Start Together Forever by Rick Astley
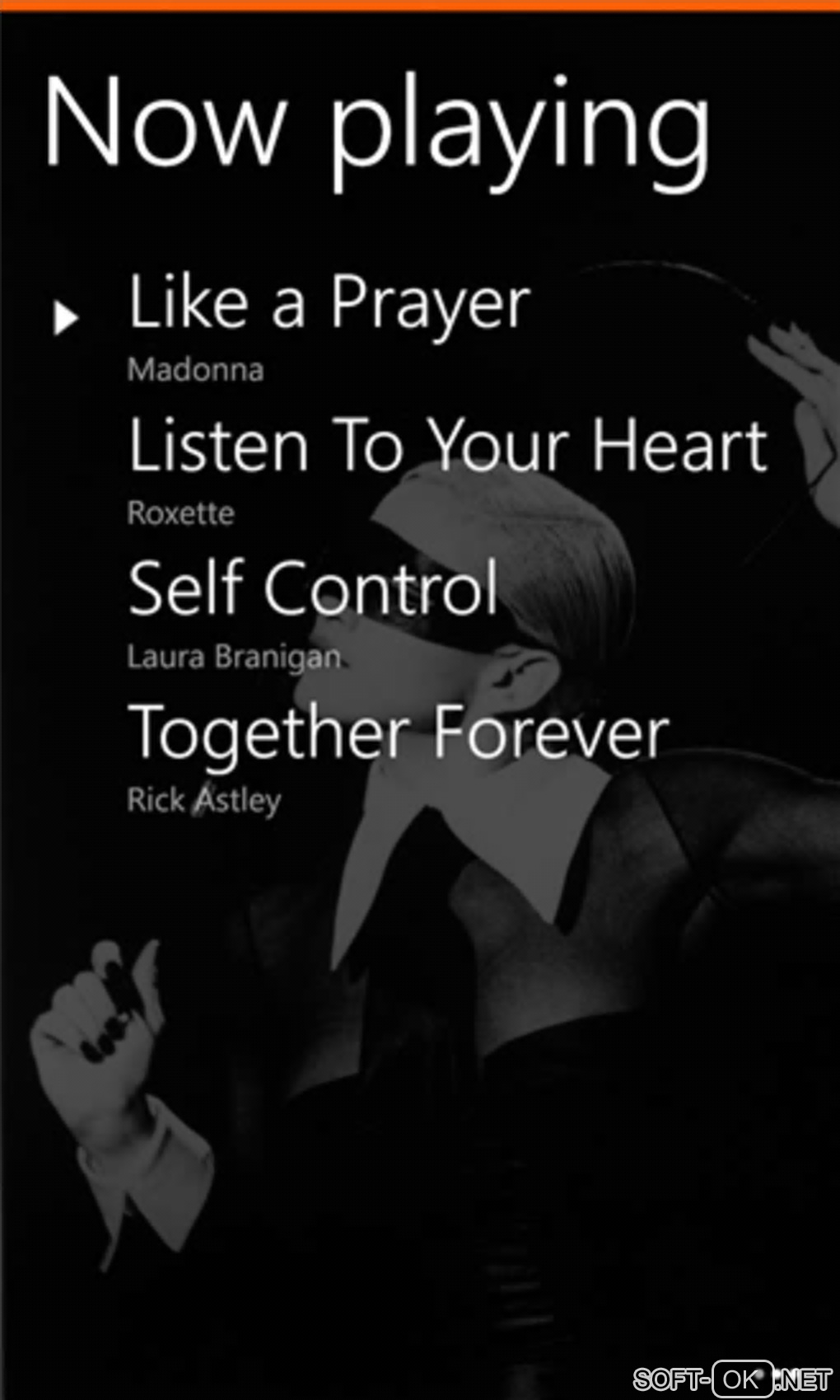 [x=399, y=732]
